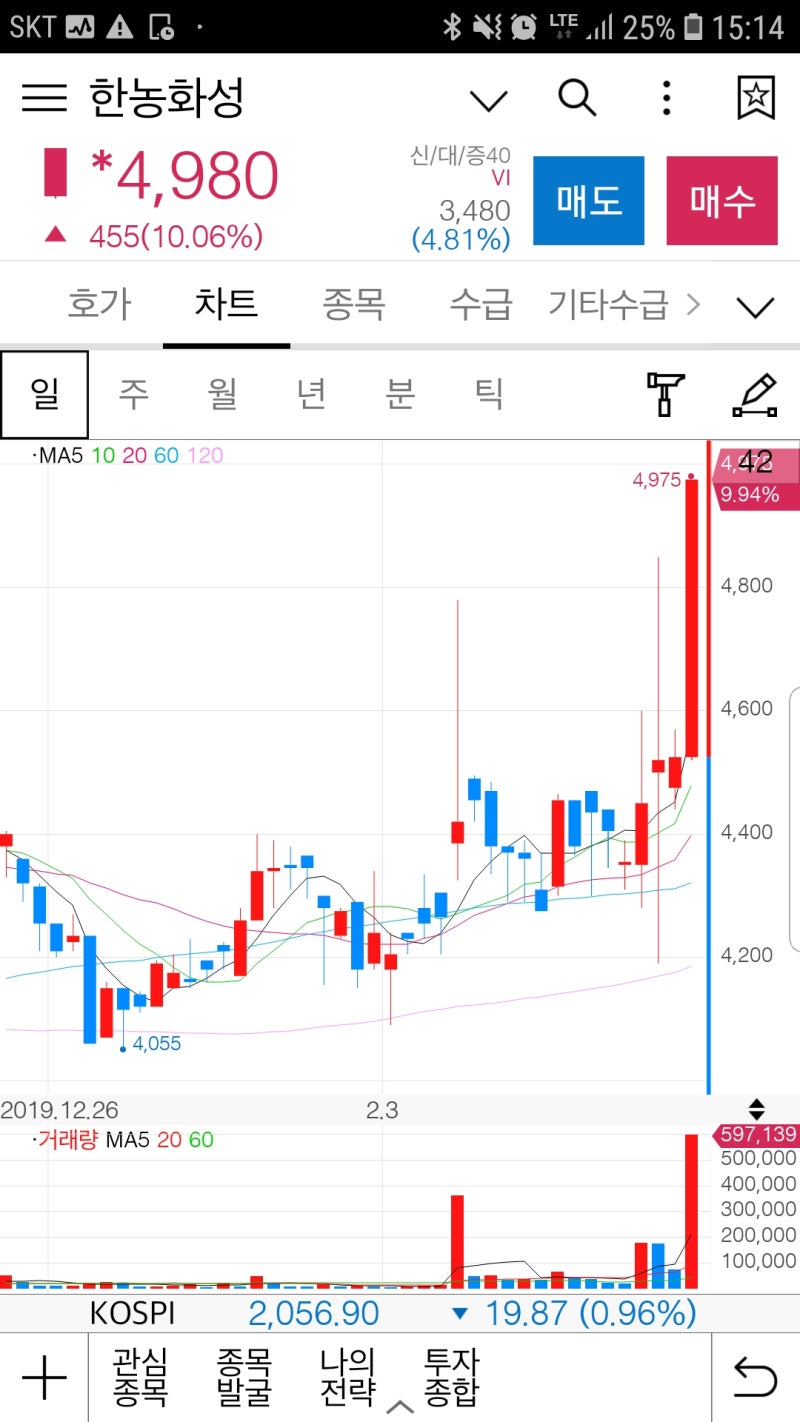Open the search icon
Viewport: 800px width, 1422px height.
[576, 98]
